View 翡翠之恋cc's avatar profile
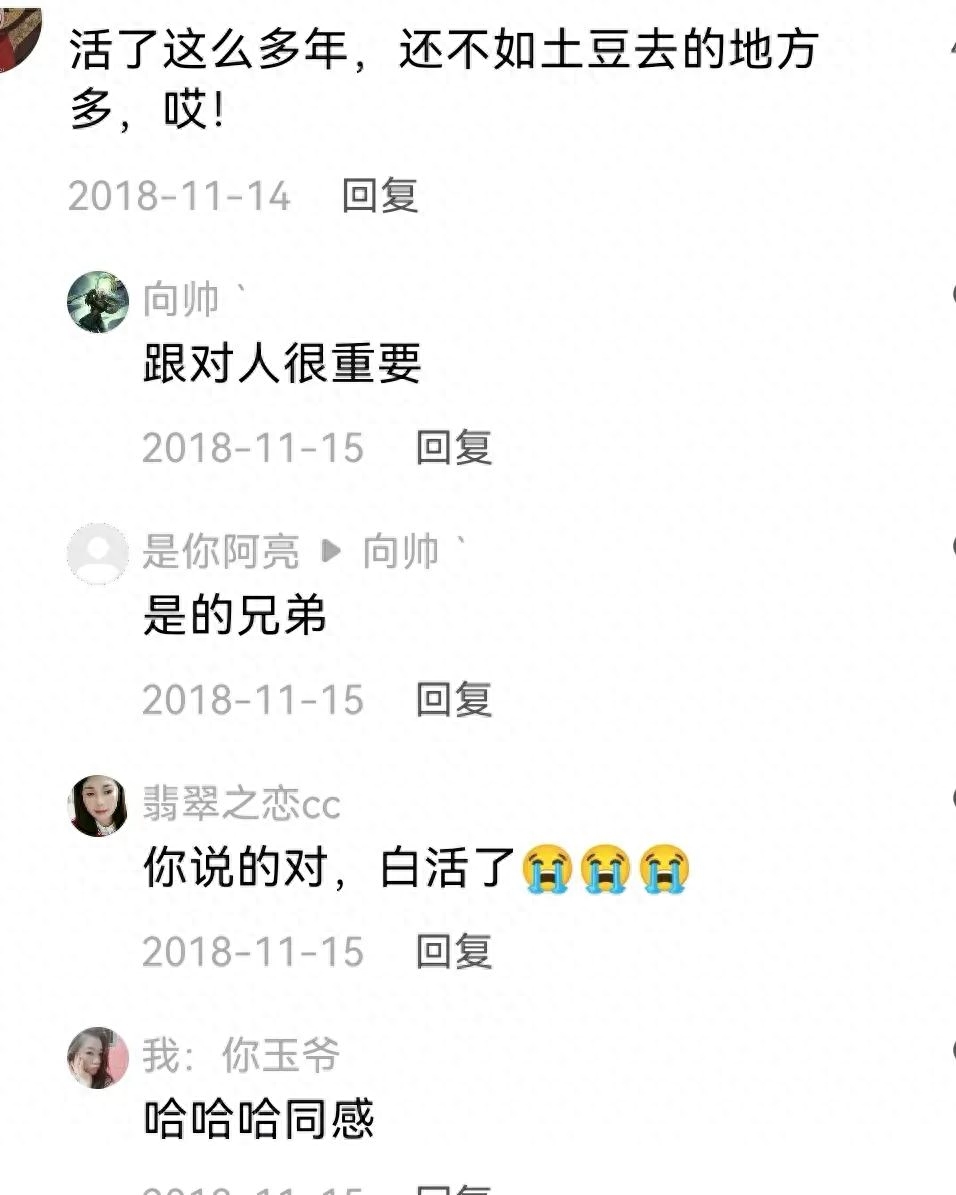This screenshot has height=1195, width=956. coord(97,806)
